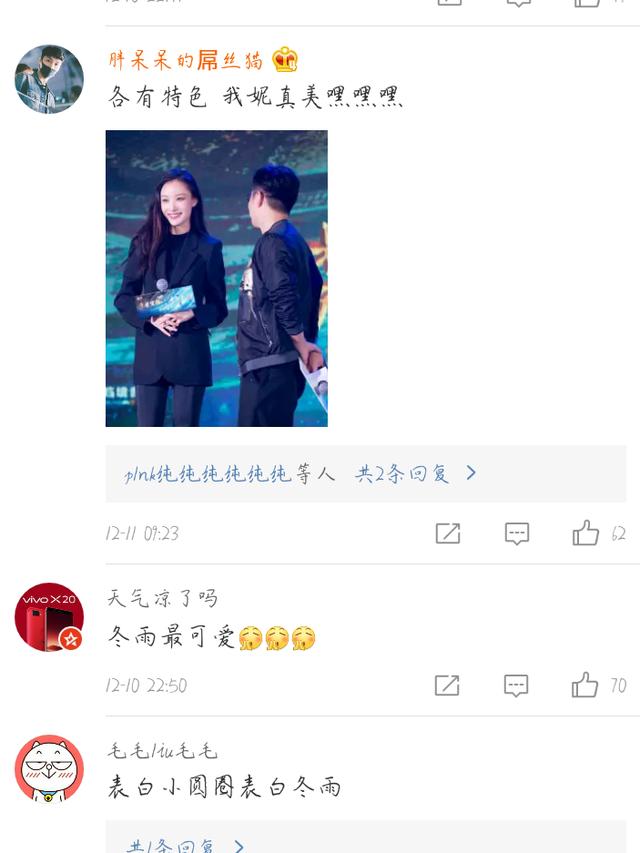Open 胖呆呆的屌丝猫's profile avatar
The height and width of the screenshot is (853, 640).
[49, 79]
